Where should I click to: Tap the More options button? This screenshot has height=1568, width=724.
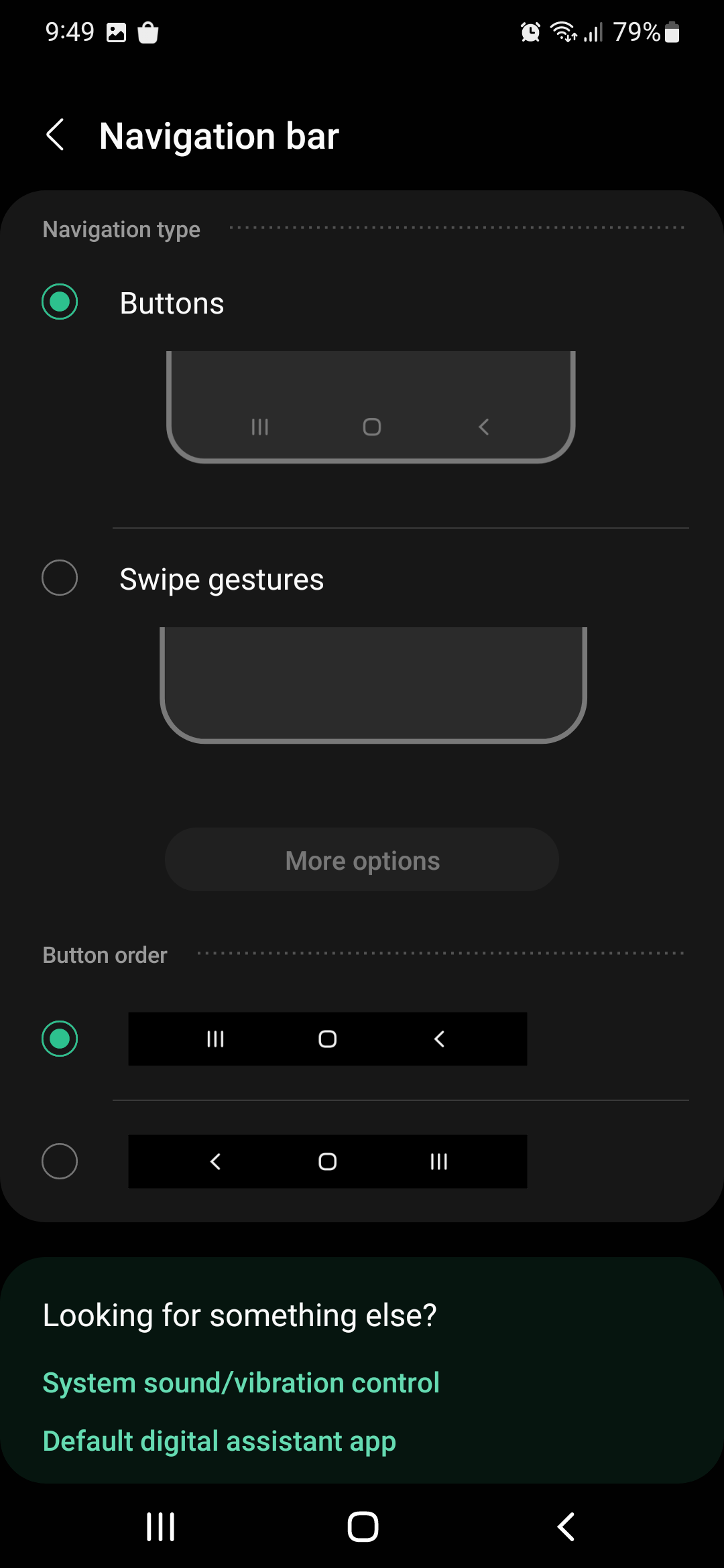pos(362,860)
